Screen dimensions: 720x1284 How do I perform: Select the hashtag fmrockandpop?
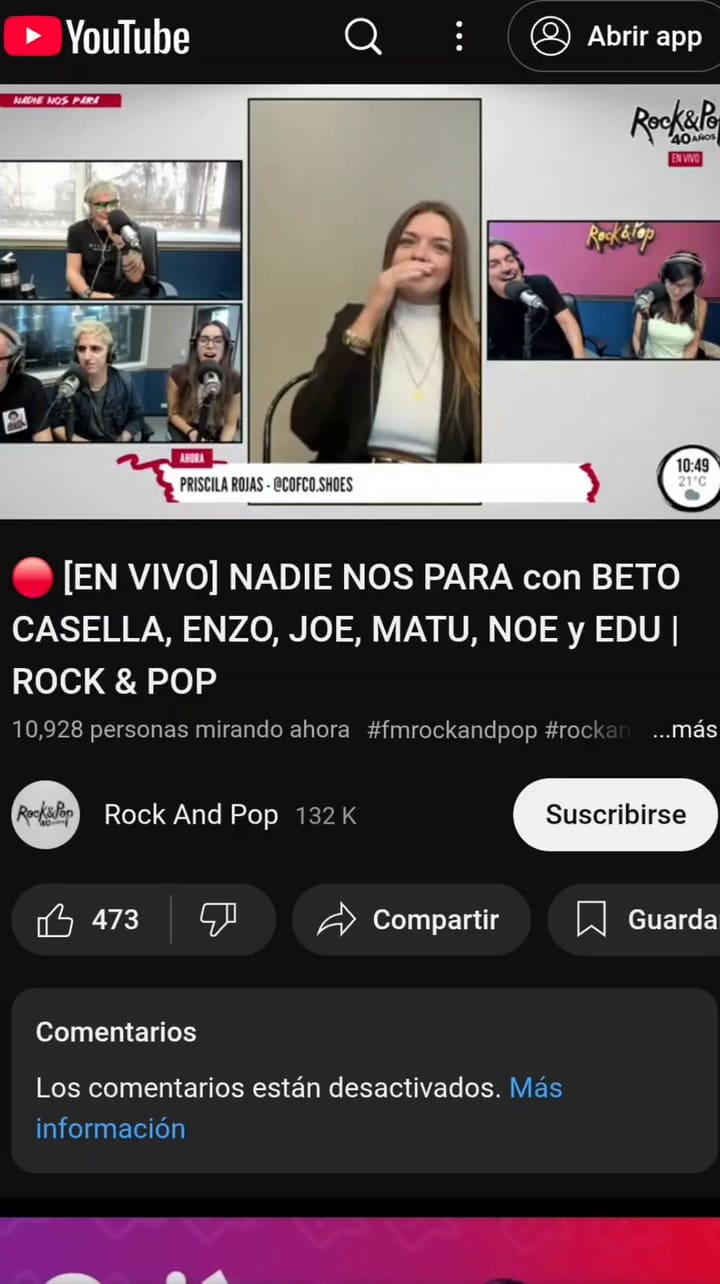[452, 729]
